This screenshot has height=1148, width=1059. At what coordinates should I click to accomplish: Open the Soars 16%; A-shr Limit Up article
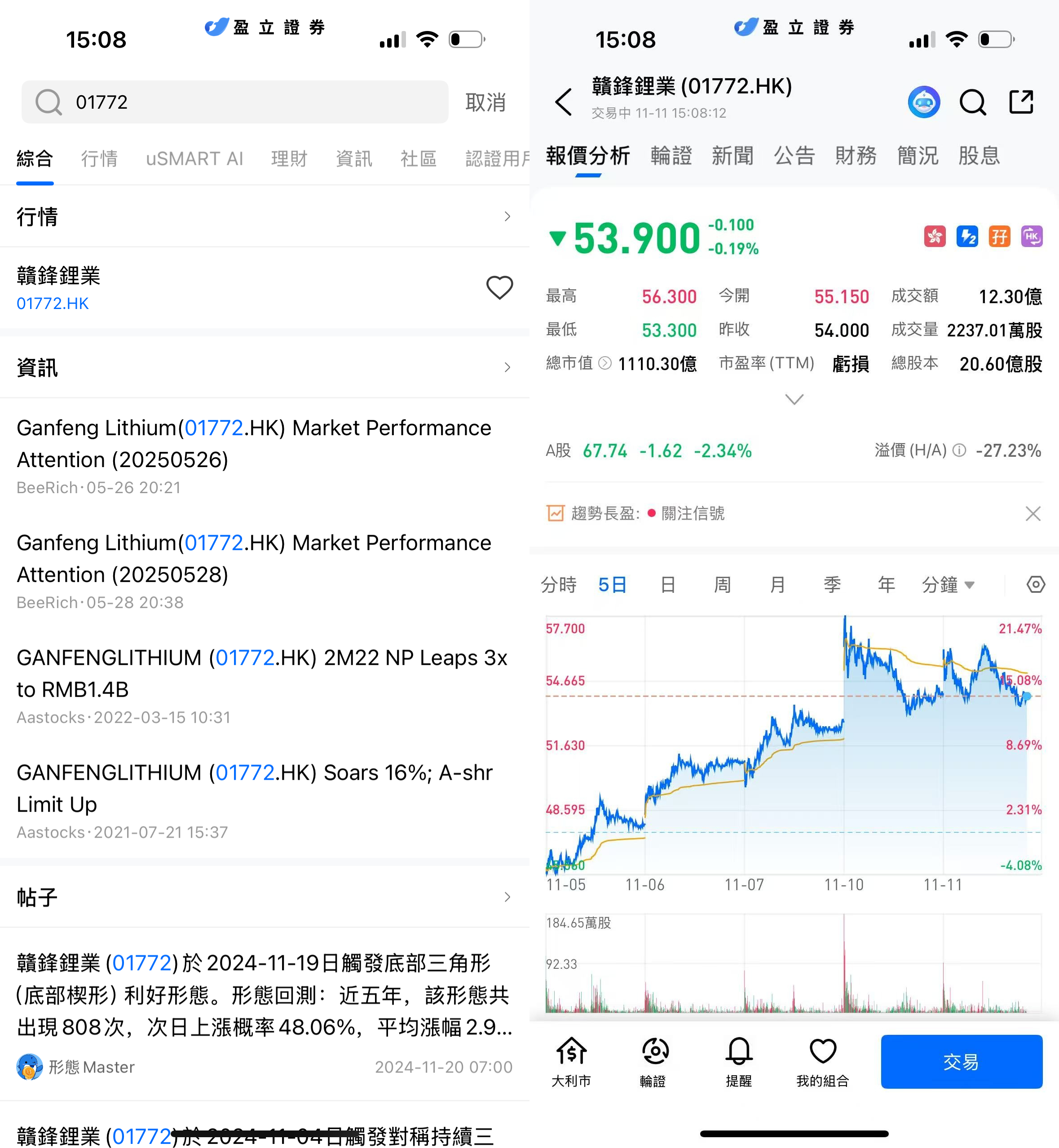point(254,789)
